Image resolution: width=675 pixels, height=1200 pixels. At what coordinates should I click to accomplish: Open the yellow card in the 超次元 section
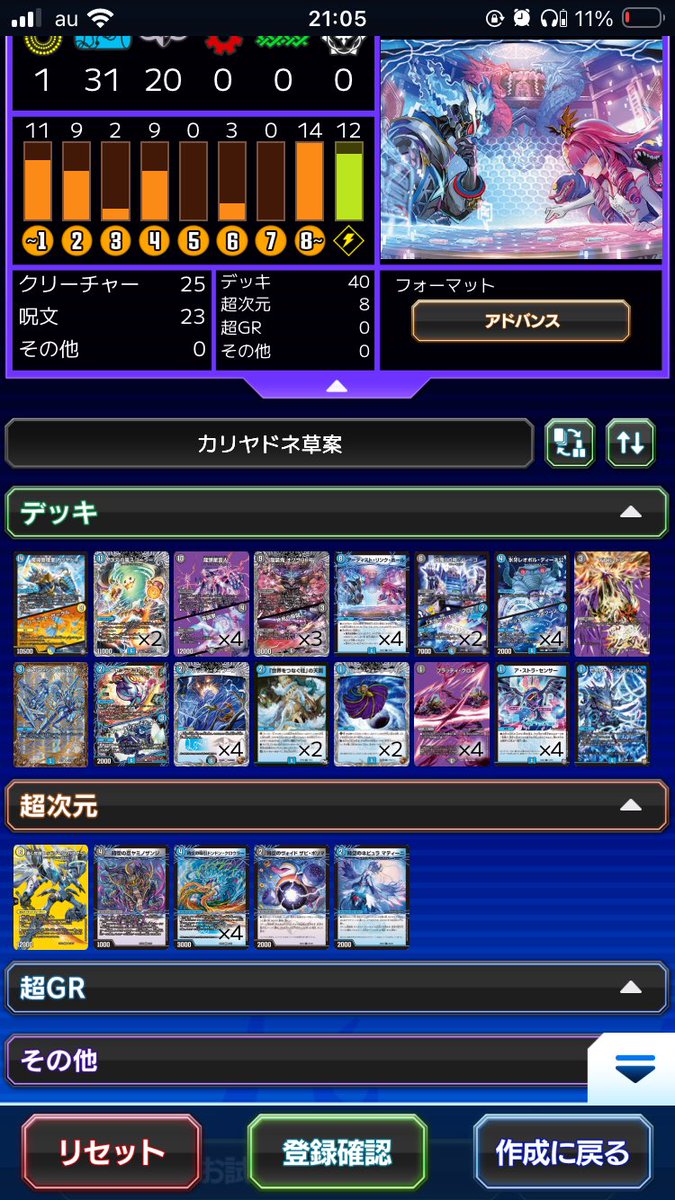(51, 896)
